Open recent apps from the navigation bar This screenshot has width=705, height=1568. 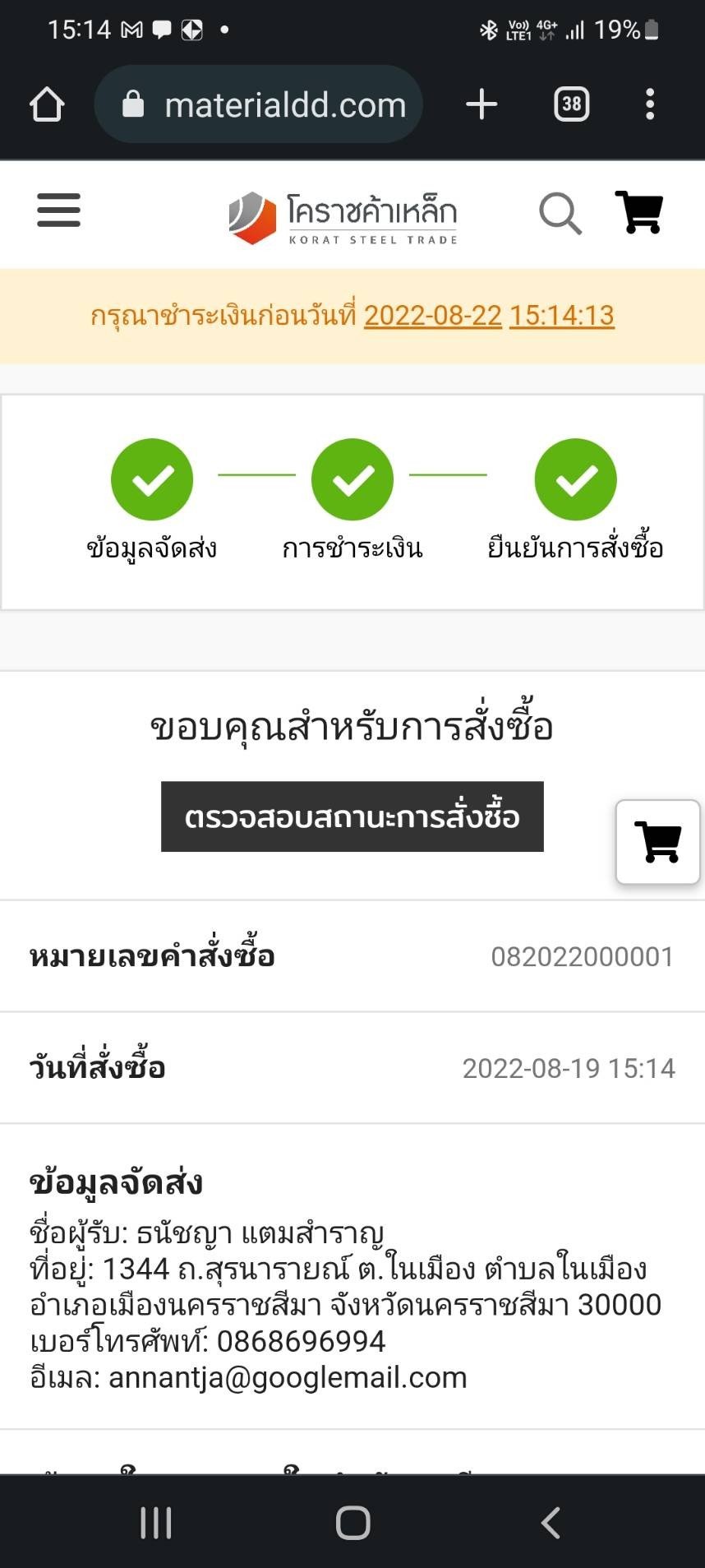[x=155, y=1523]
